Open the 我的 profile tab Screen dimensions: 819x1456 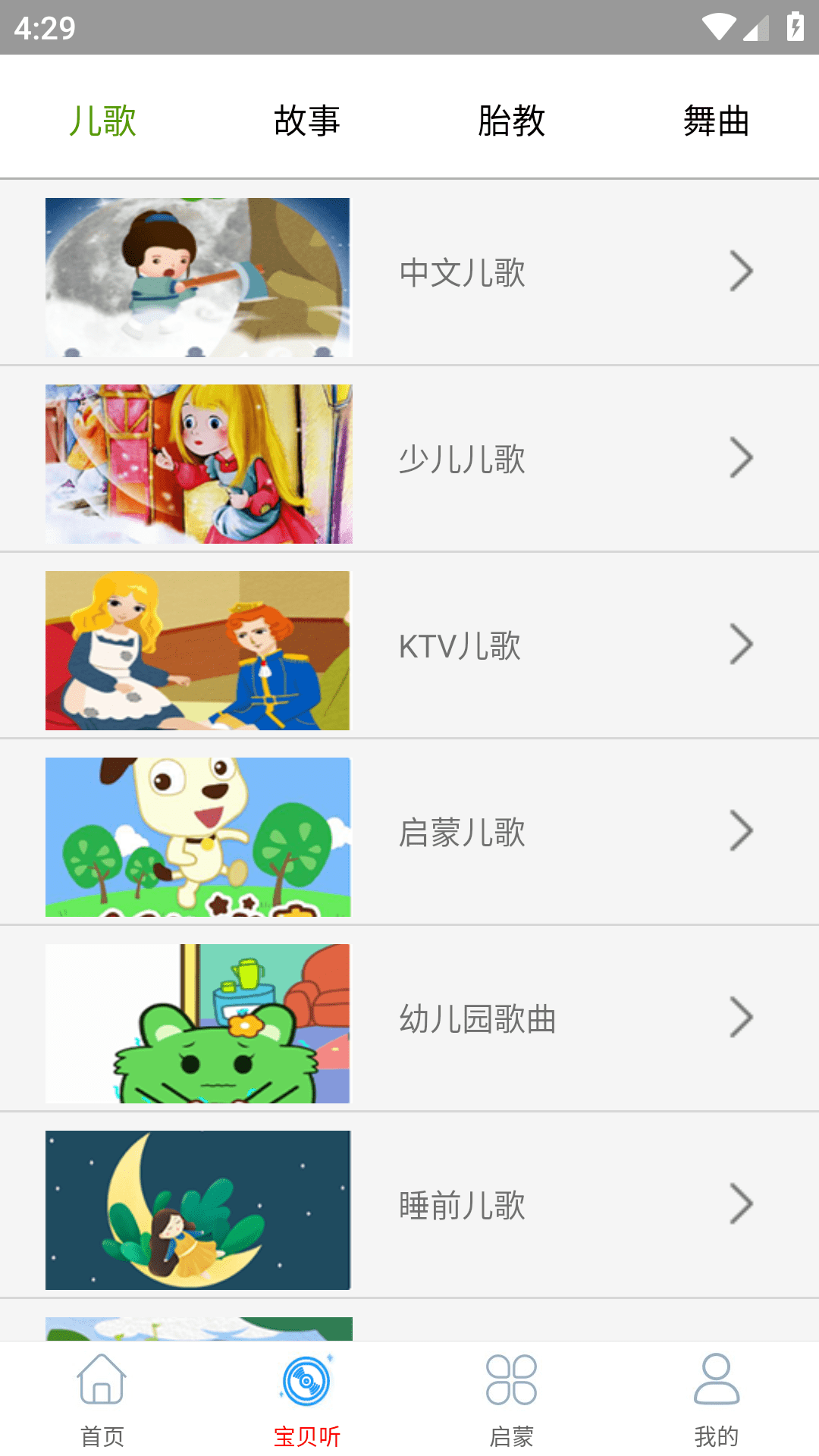point(716,1400)
